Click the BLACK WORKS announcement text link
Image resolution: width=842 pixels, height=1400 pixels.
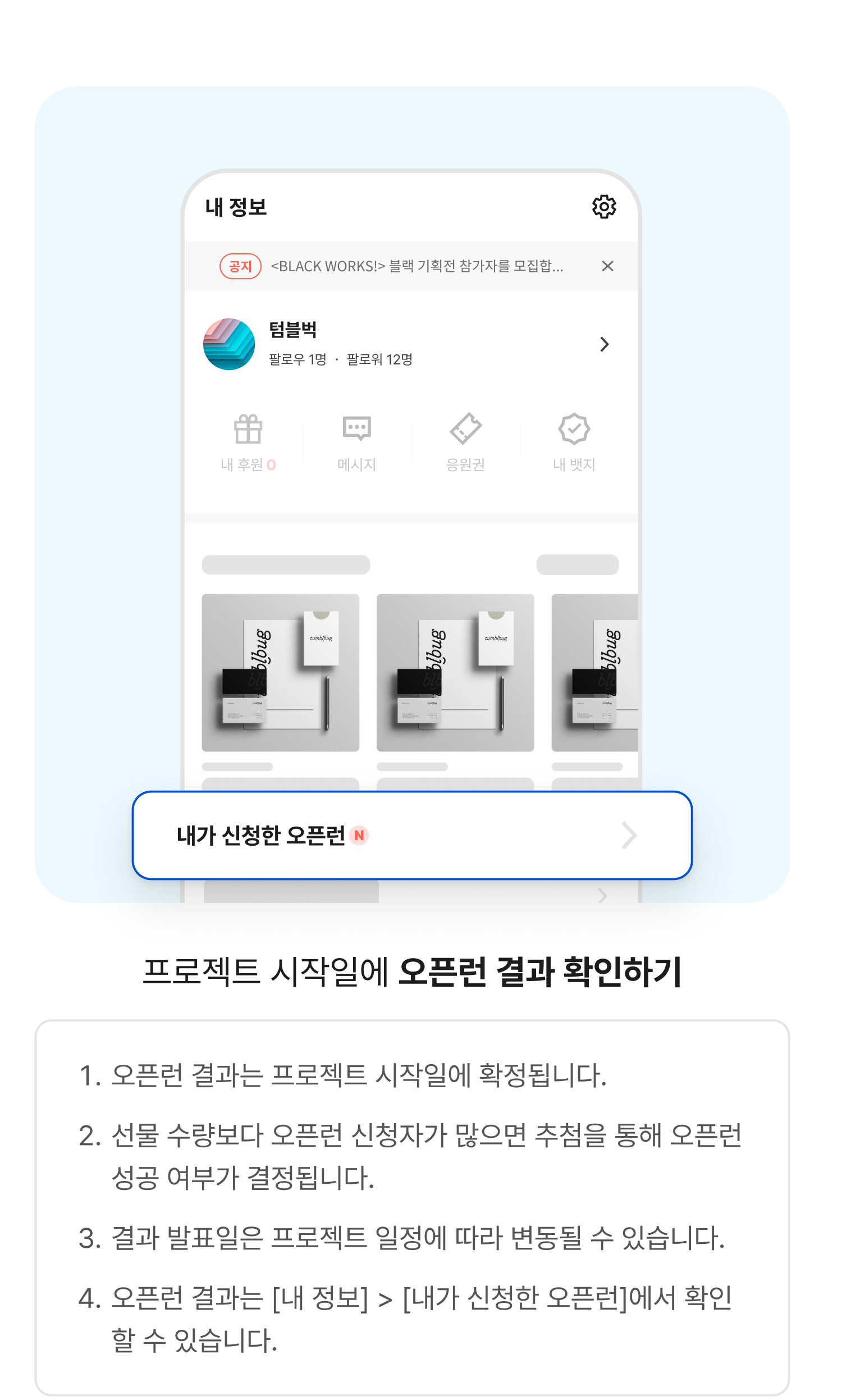click(x=417, y=266)
